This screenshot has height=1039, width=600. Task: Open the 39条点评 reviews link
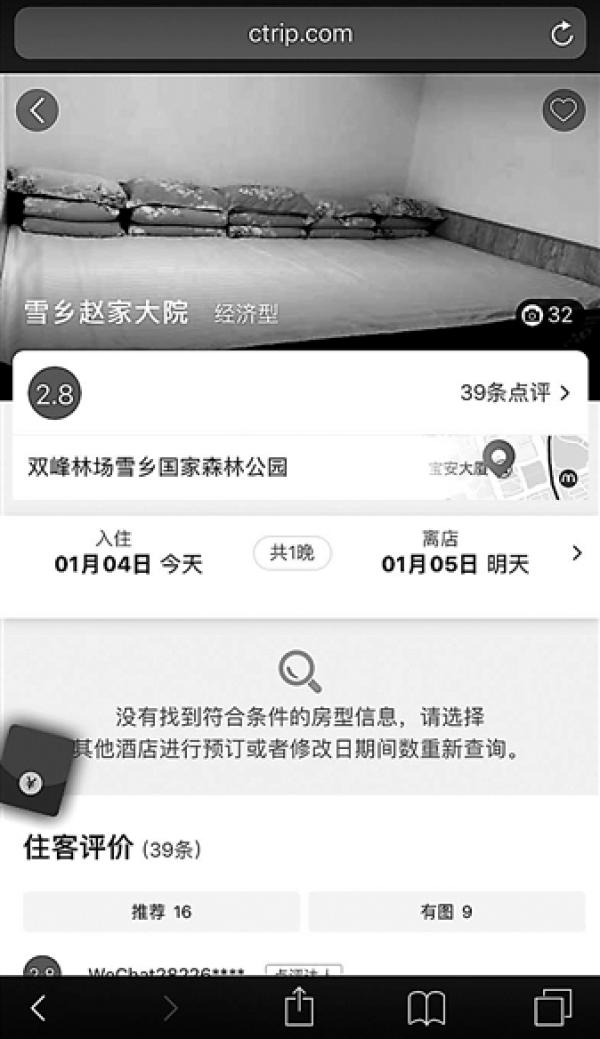click(514, 393)
